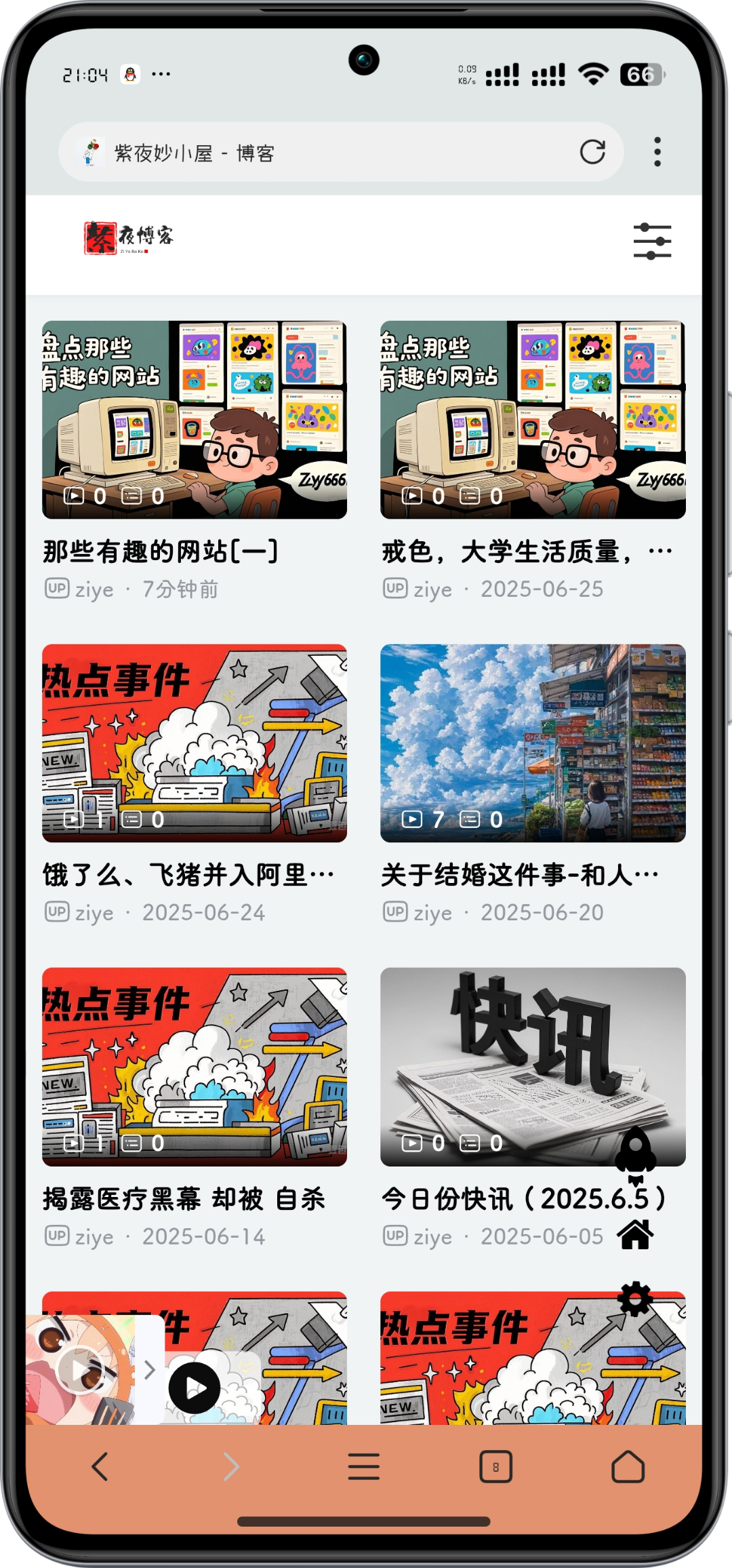Expand the mini player with the chevron arrow

tap(150, 1370)
